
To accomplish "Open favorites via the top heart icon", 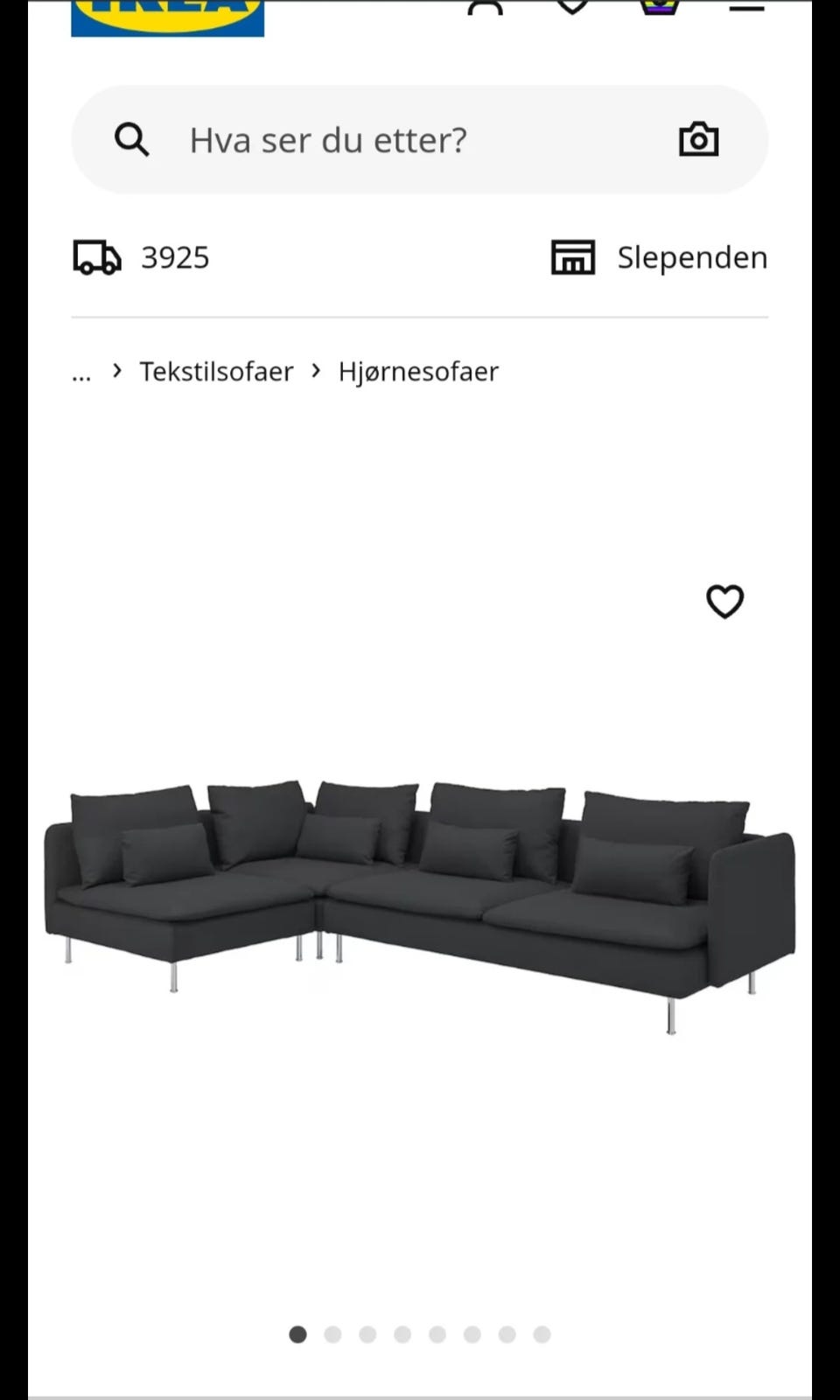I will (573, 9).
